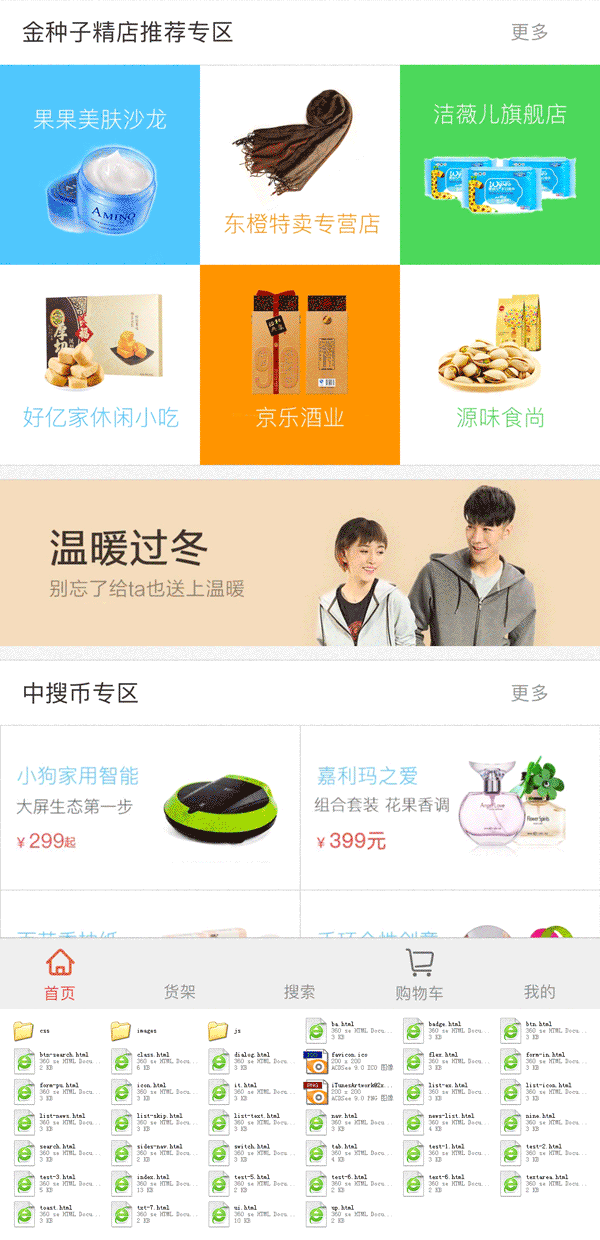Select the 好亿家休闲小吃 shop
This screenshot has height=1240, width=600.
(x=100, y=365)
